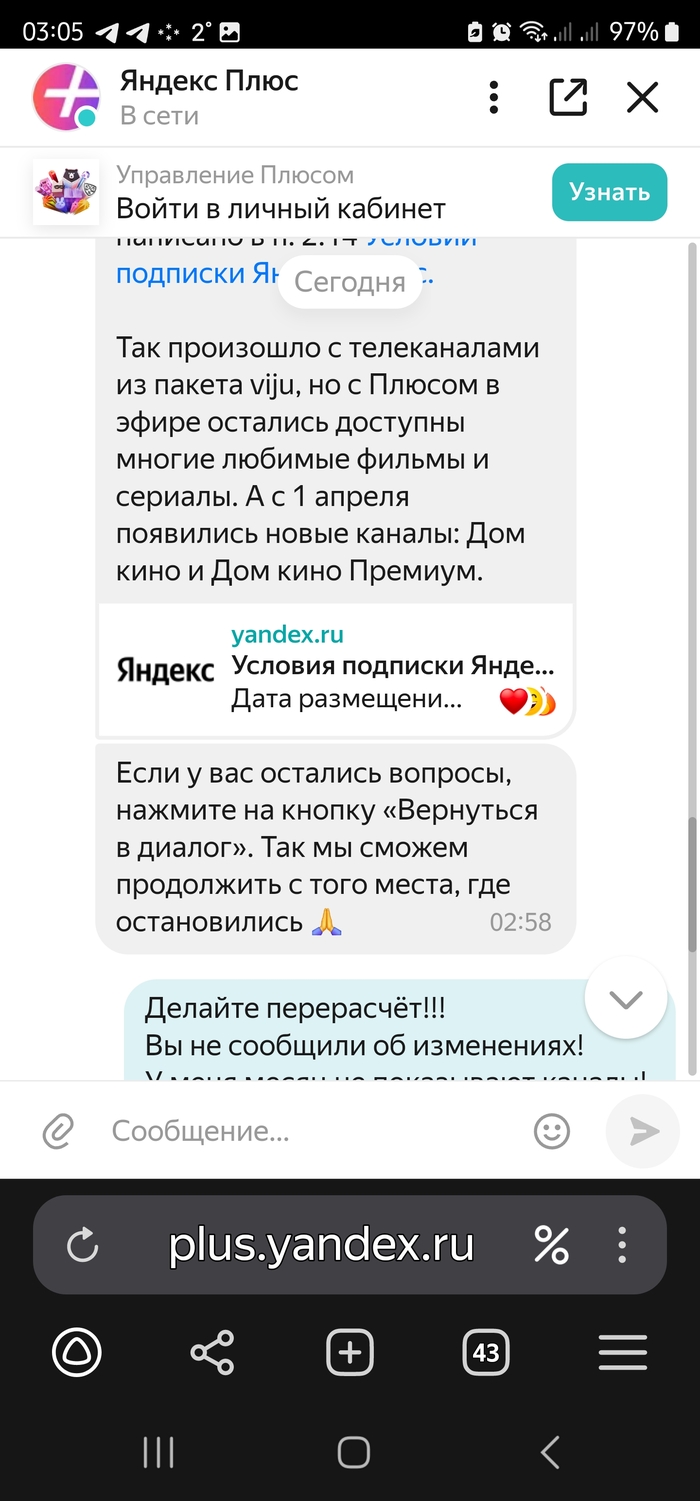This screenshot has height=1501, width=700.
Task: Tap the plus.yandex.ru address bar
Action: (320, 1246)
